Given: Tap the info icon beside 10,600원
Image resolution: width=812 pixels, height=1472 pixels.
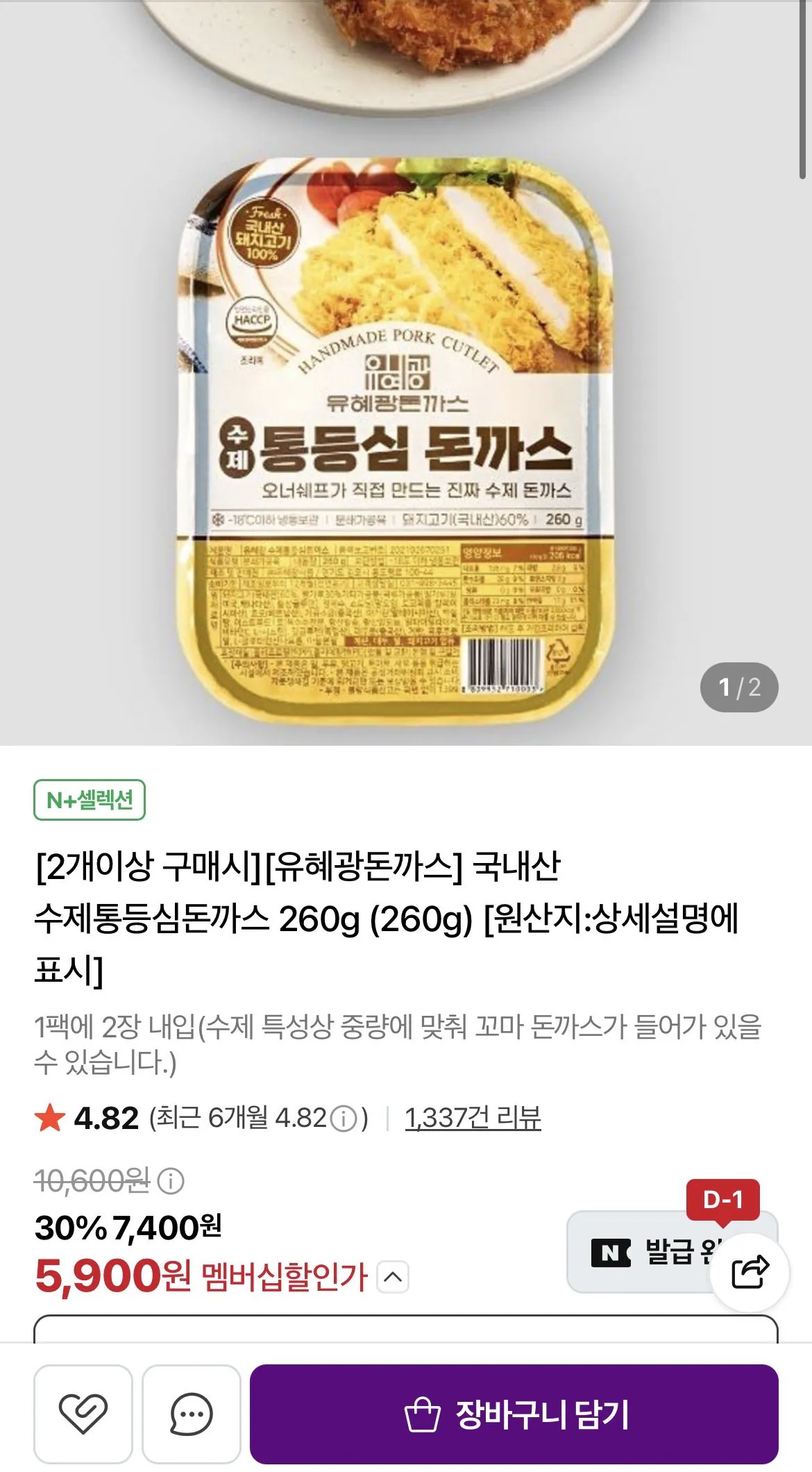Looking at the screenshot, I should (171, 1180).
